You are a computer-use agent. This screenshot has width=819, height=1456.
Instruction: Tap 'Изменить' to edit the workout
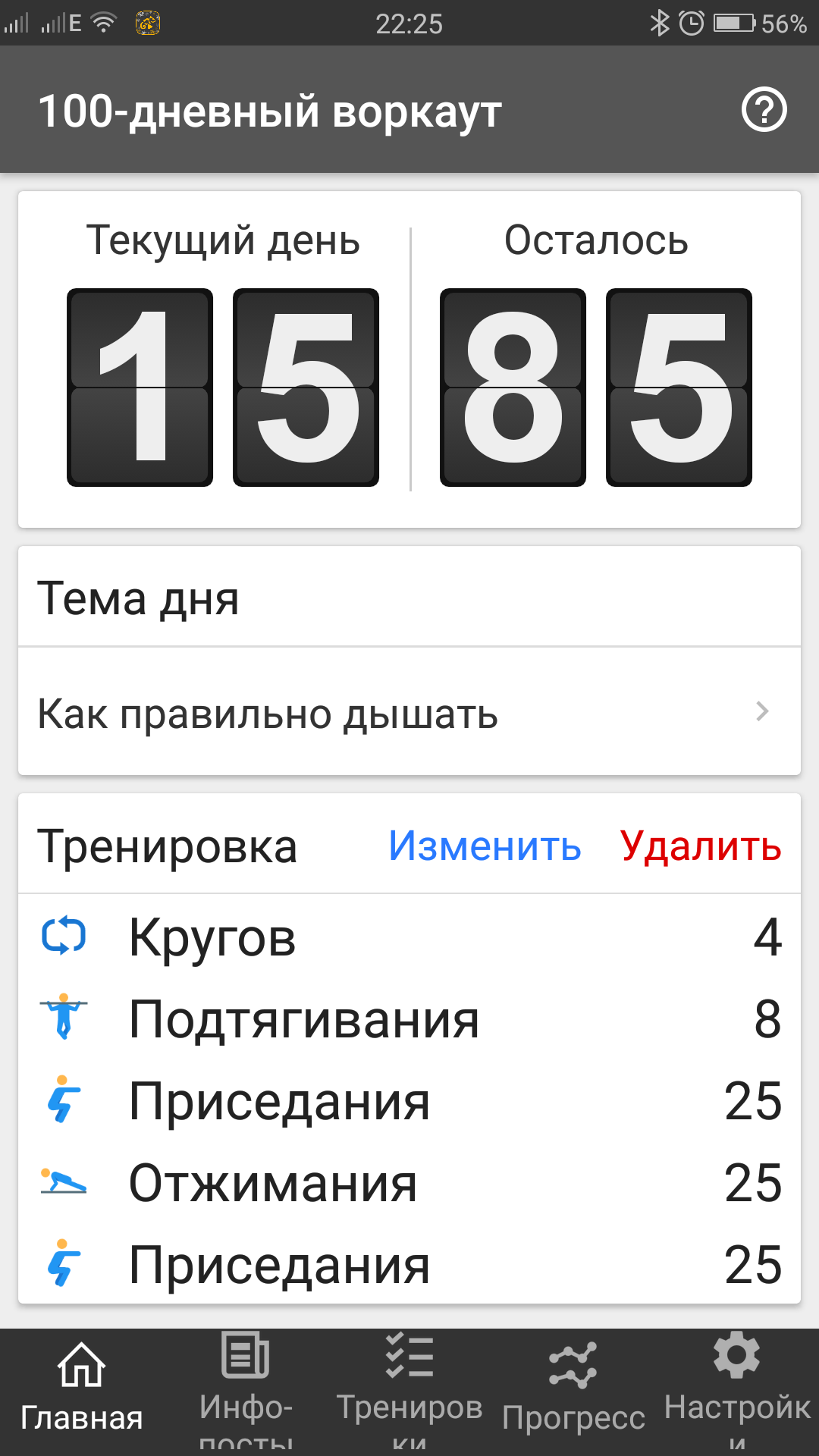(485, 846)
